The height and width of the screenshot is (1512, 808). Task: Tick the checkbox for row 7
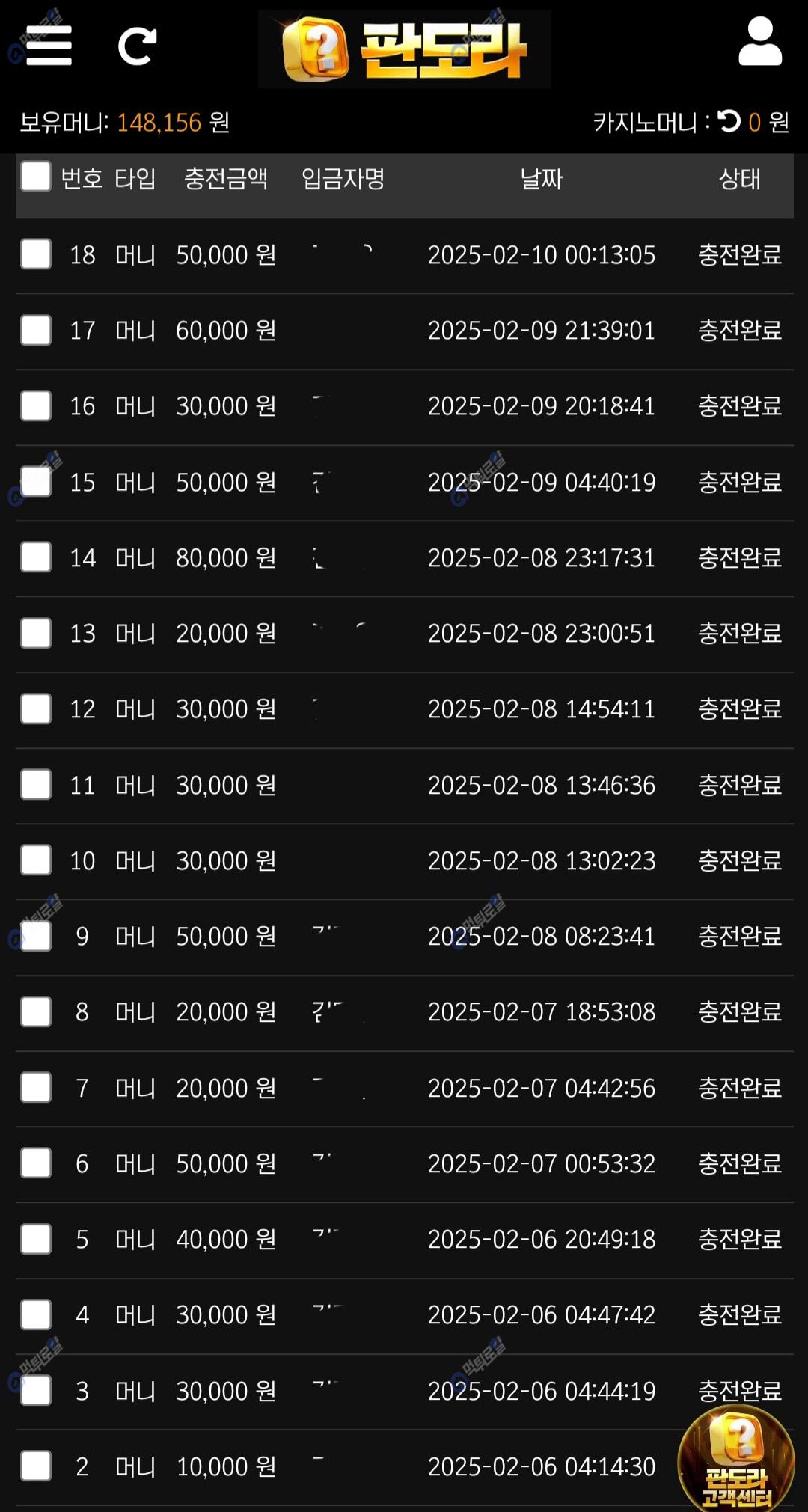pos(36,1088)
